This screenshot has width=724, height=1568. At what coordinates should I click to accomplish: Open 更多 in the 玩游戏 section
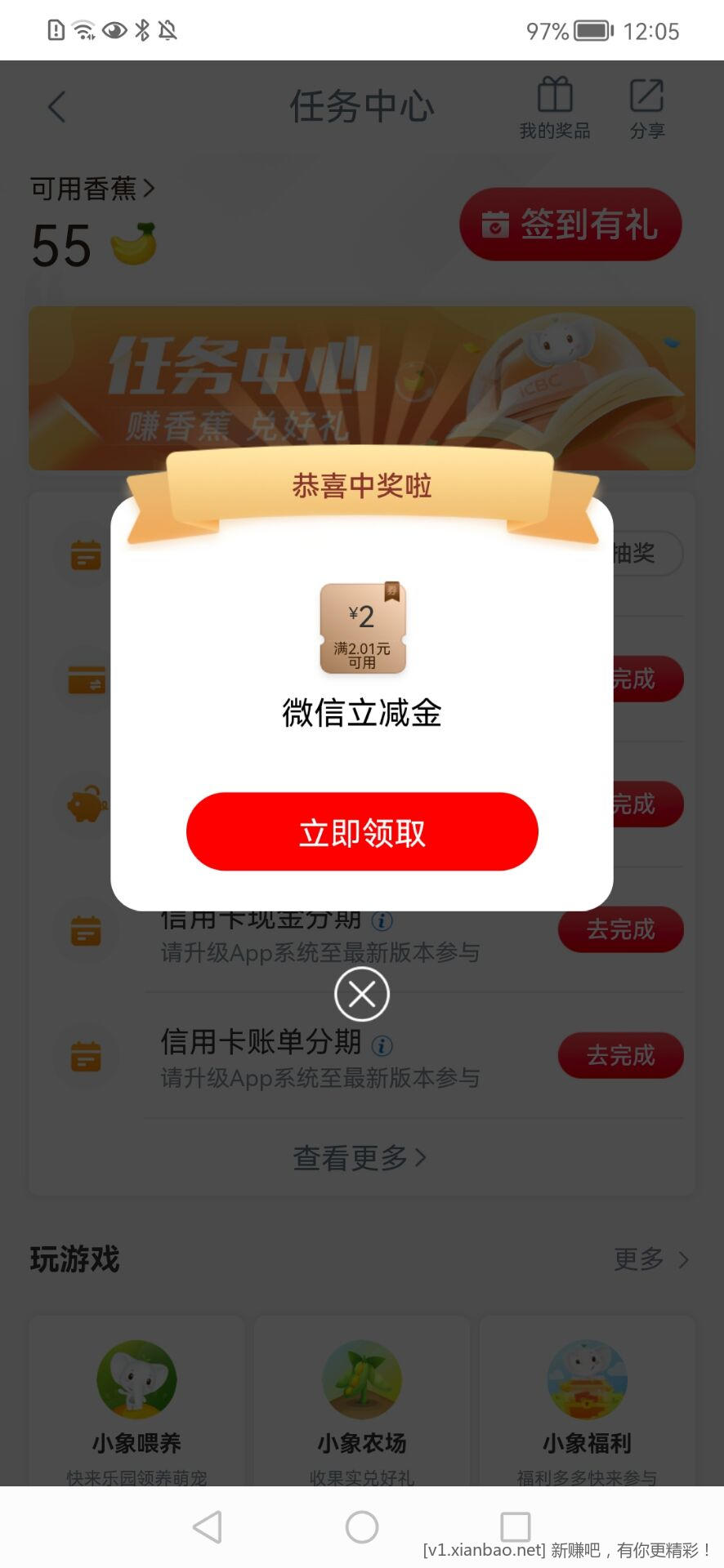pos(650,1259)
